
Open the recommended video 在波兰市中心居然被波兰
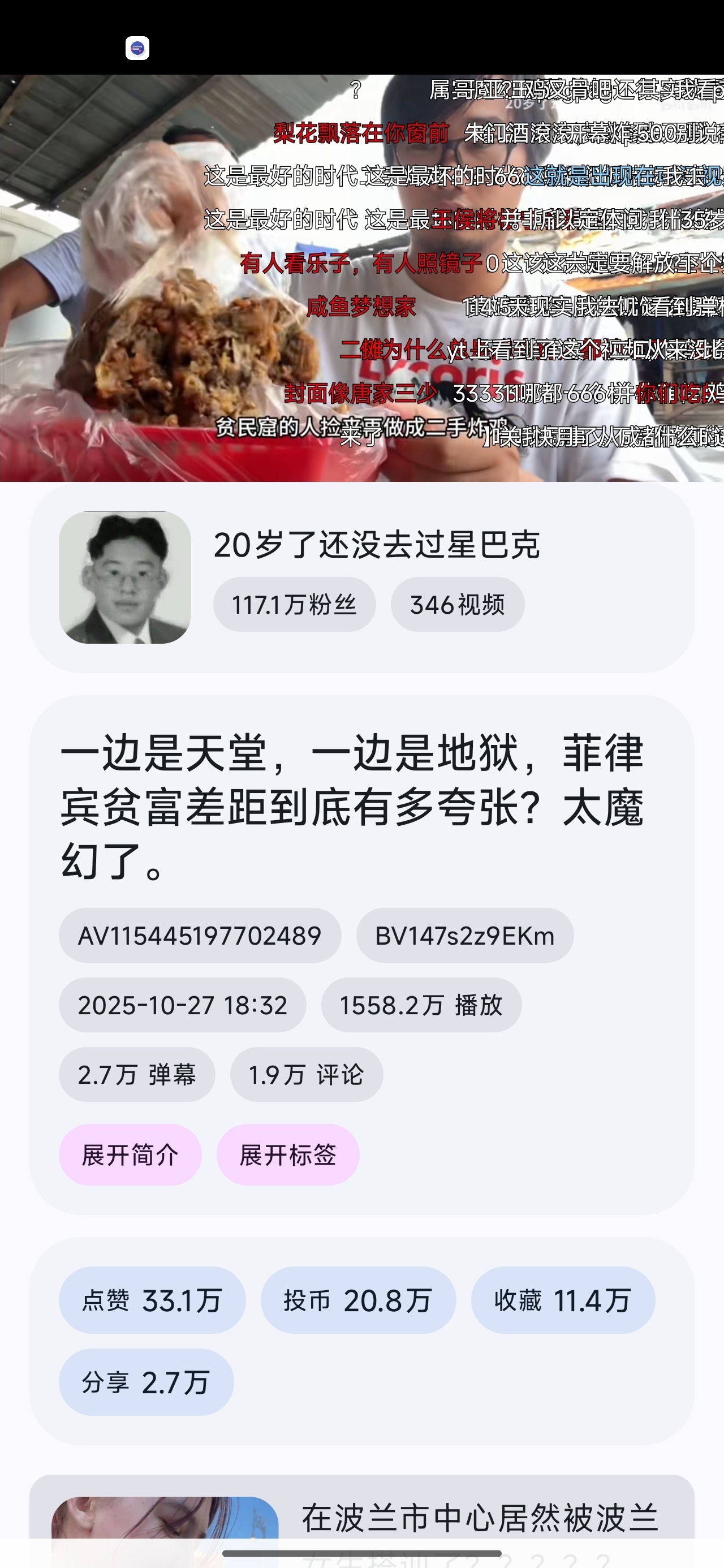(x=361, y=1520)
